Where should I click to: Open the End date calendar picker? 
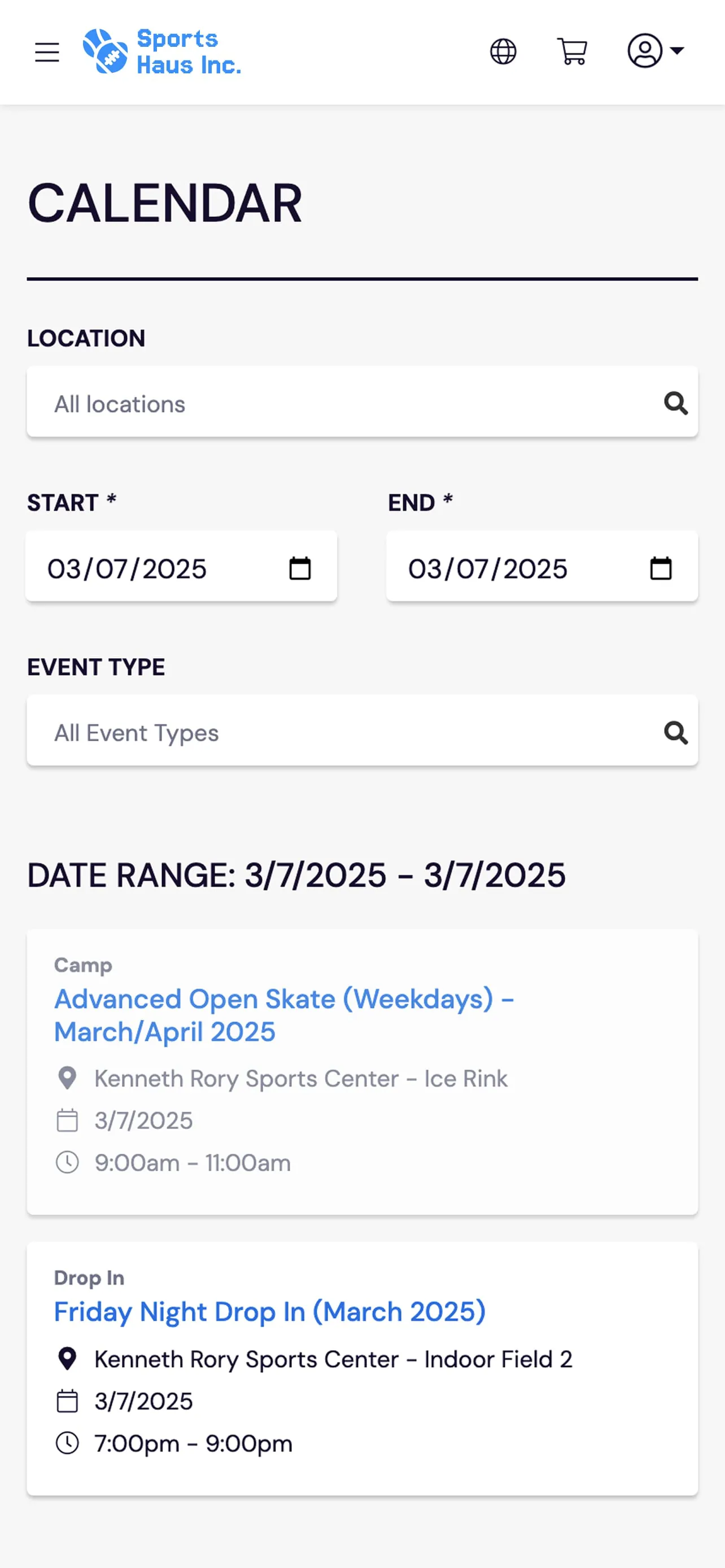tap(661, 568)
